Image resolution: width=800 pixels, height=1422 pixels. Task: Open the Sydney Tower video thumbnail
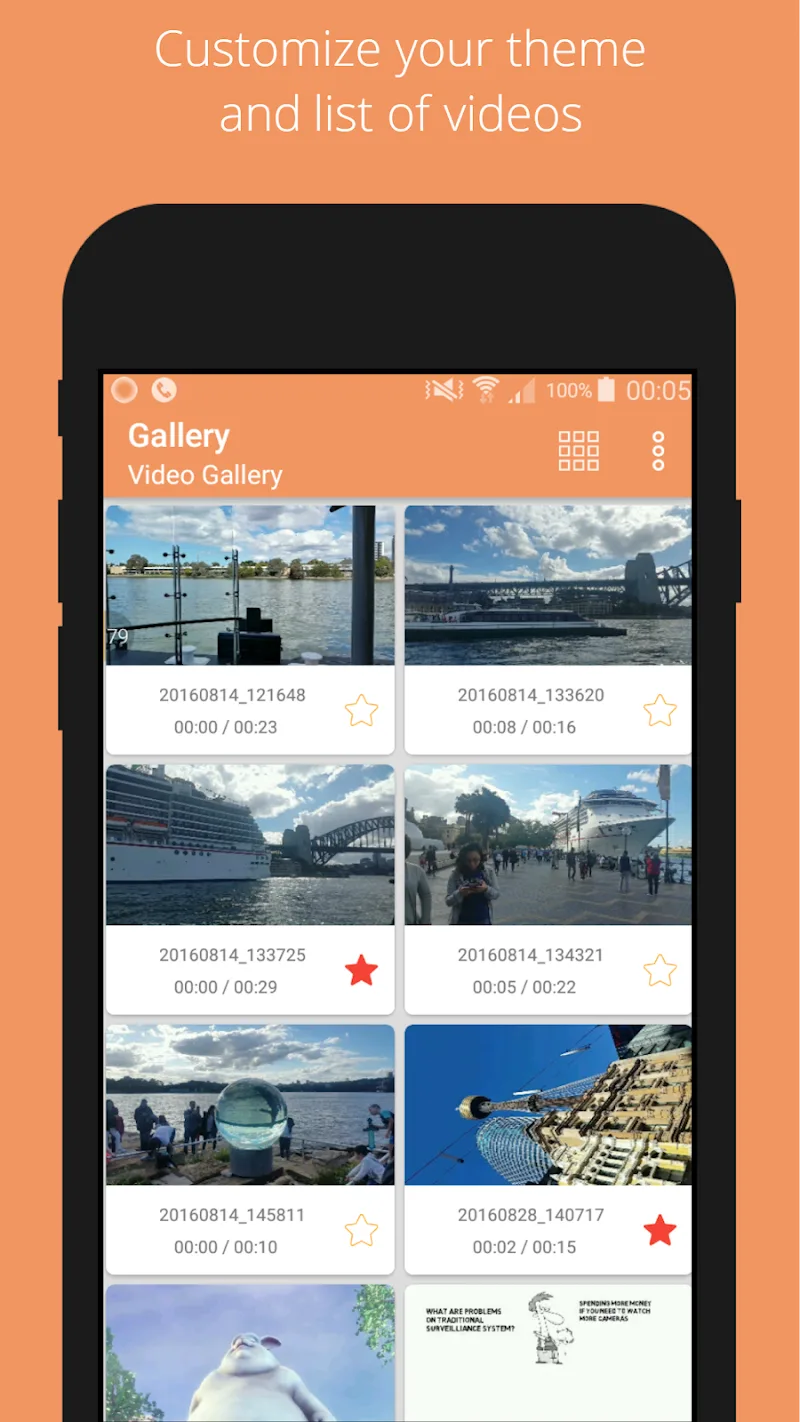coord(547,1103)
